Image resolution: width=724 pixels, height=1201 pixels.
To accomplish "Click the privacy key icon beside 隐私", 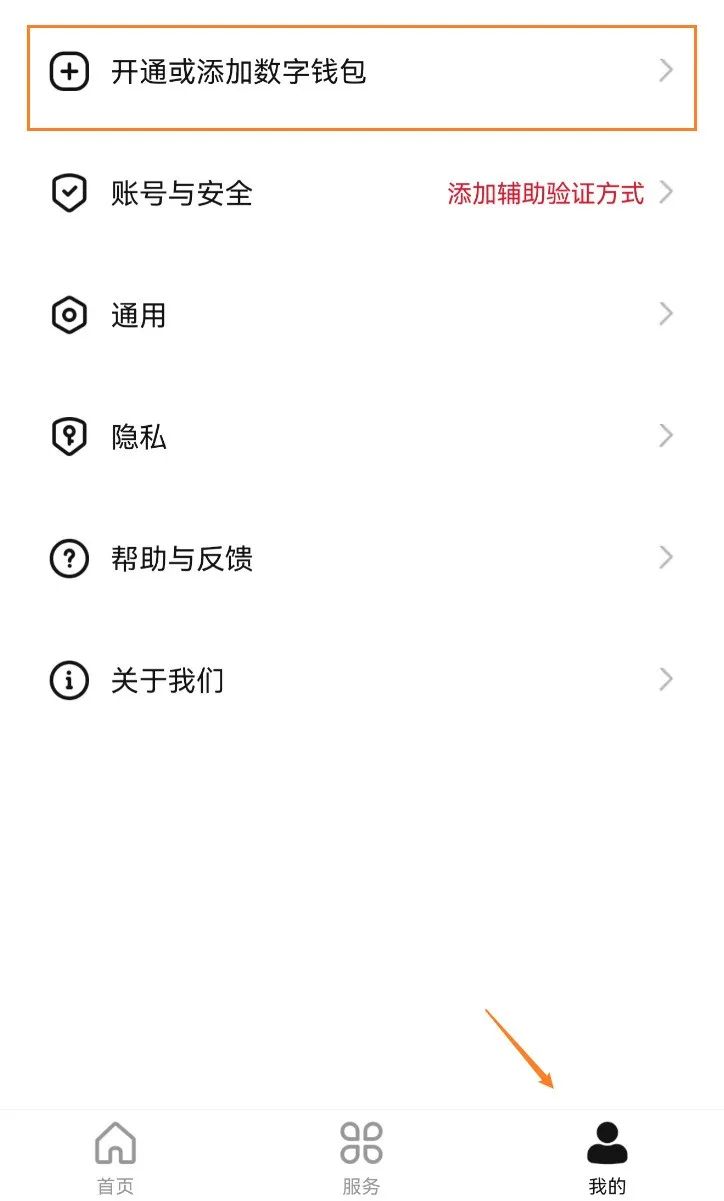I will 68,436.
